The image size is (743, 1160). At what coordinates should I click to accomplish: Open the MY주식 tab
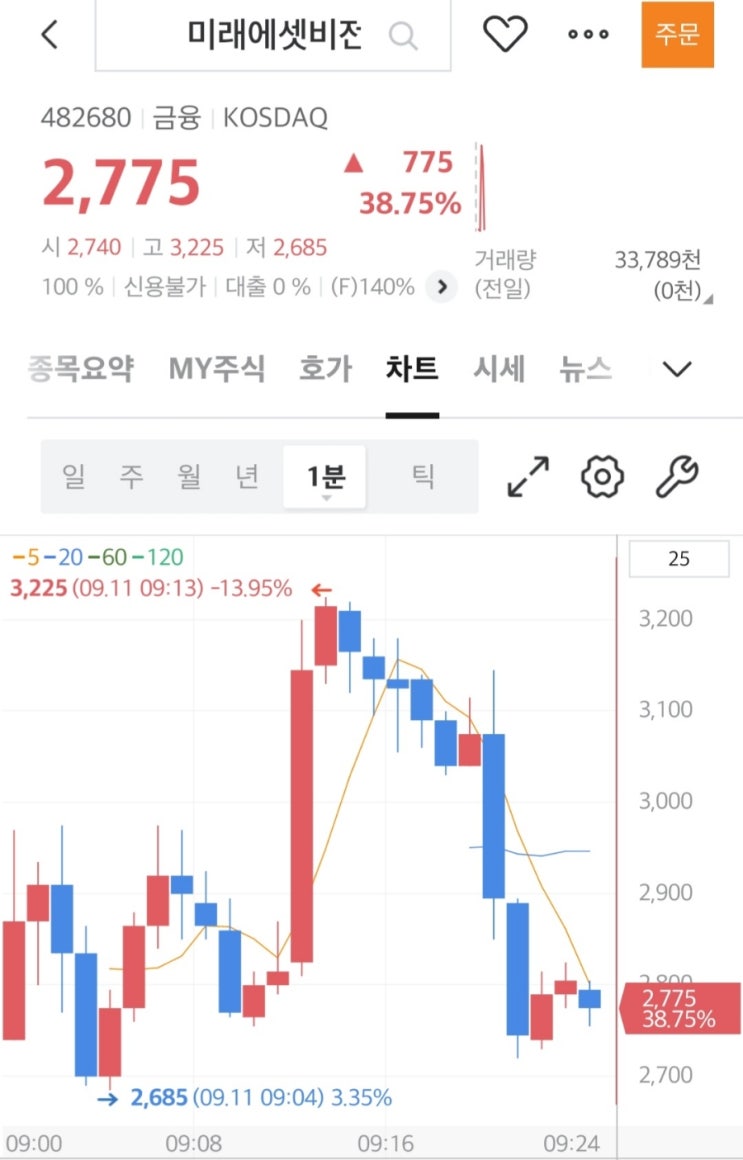216,368
